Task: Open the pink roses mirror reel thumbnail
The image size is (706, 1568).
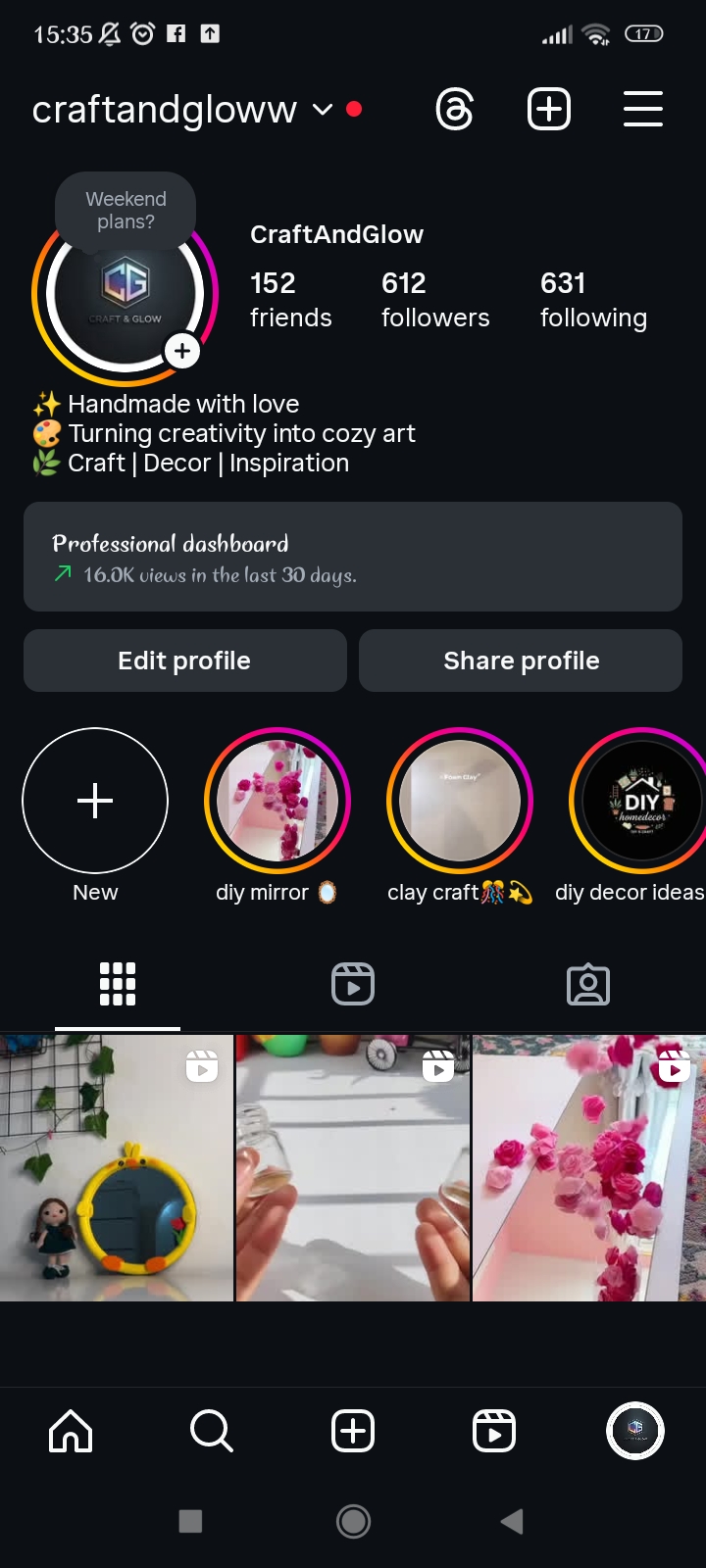Action: pos(588,1168)
